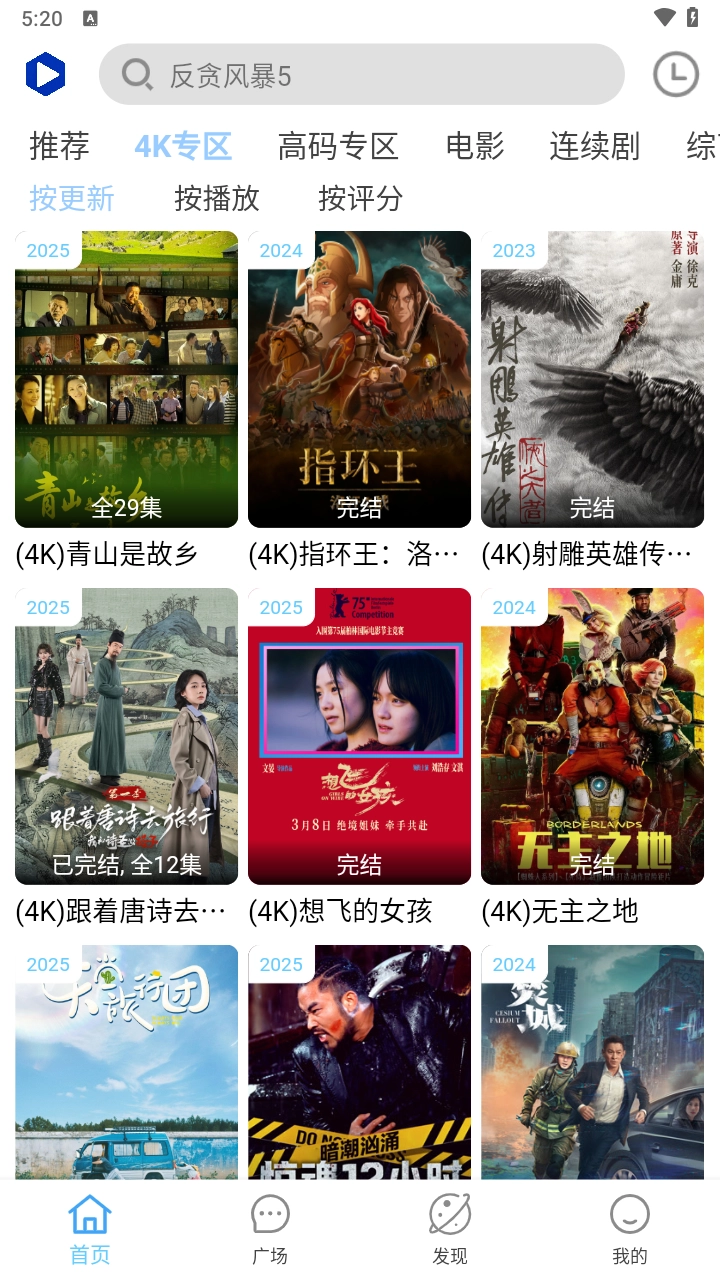Viewport: 720px width, 1280px height.
Task: Open the (4K)想飞的女孩 movie
Action: 359,737
